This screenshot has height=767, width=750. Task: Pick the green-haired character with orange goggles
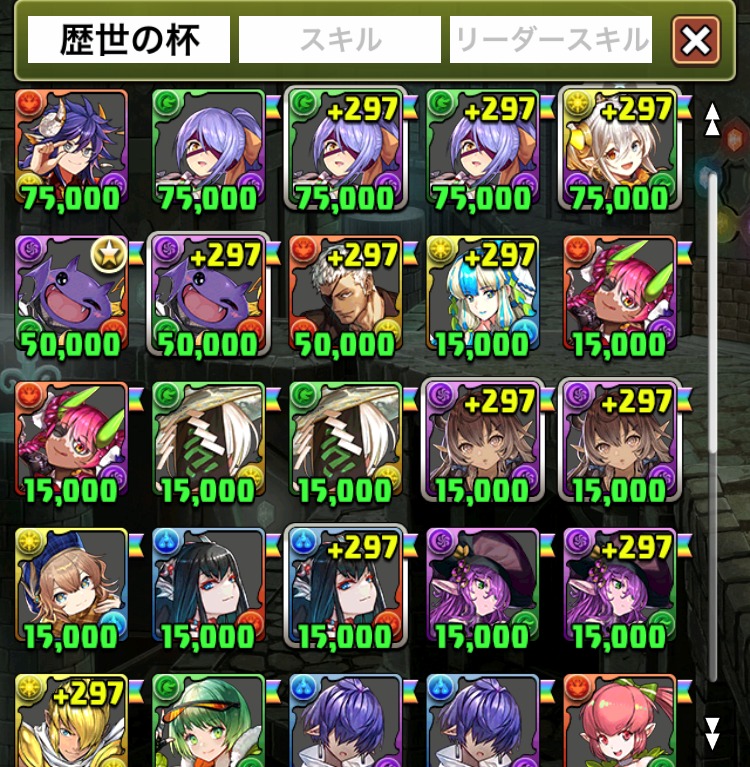pyautogui.click(x=207, y=722)
